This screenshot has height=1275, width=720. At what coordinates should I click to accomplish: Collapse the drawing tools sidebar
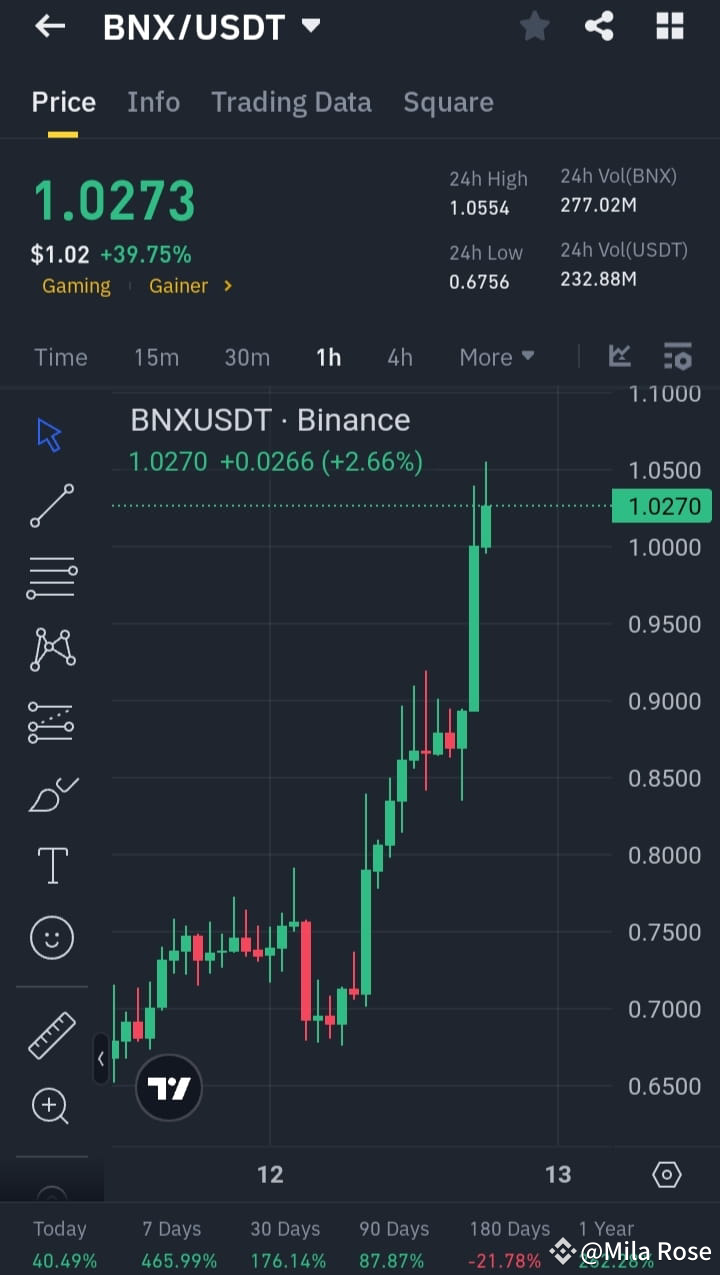(x=101, y=1058)
